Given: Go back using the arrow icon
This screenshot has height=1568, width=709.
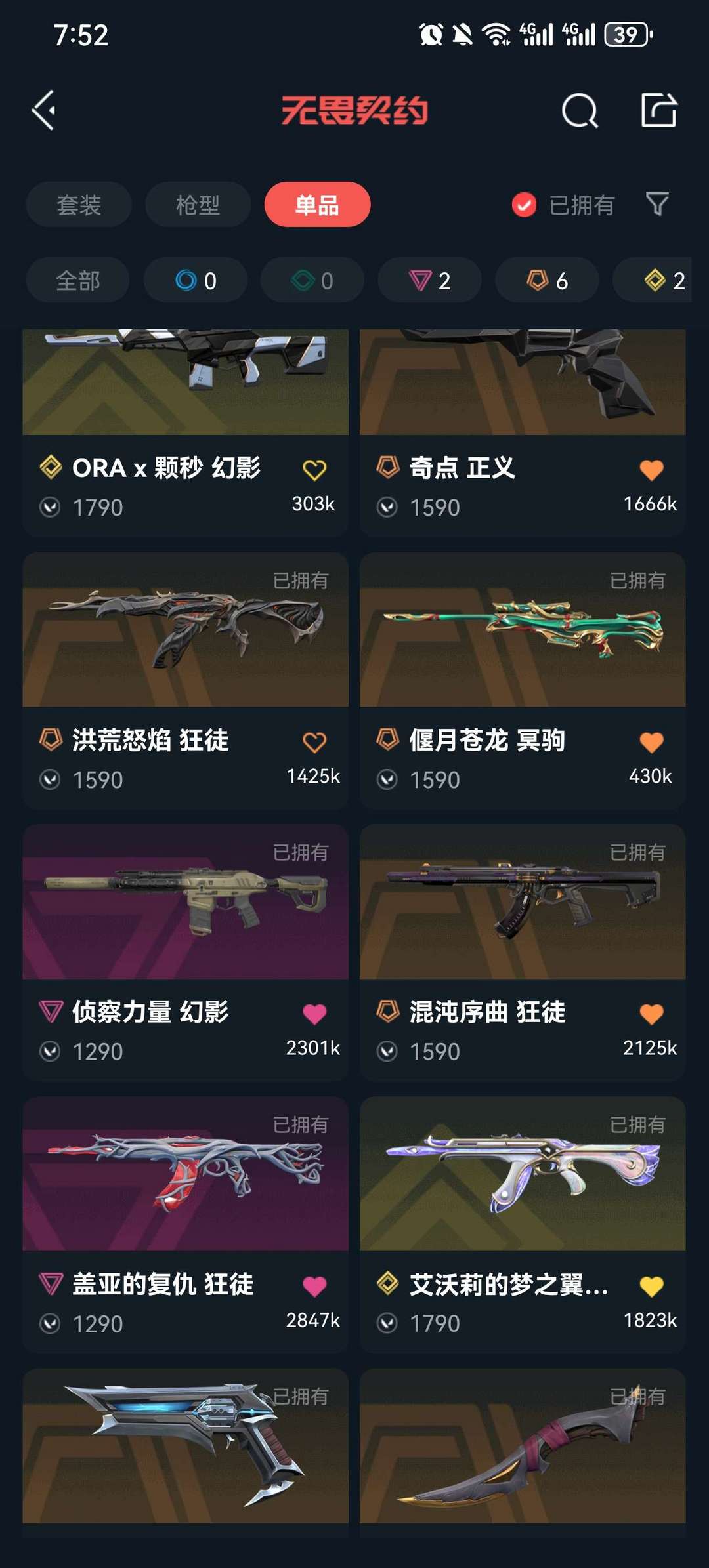Looking at the screenshot, I should click(43, 110).
